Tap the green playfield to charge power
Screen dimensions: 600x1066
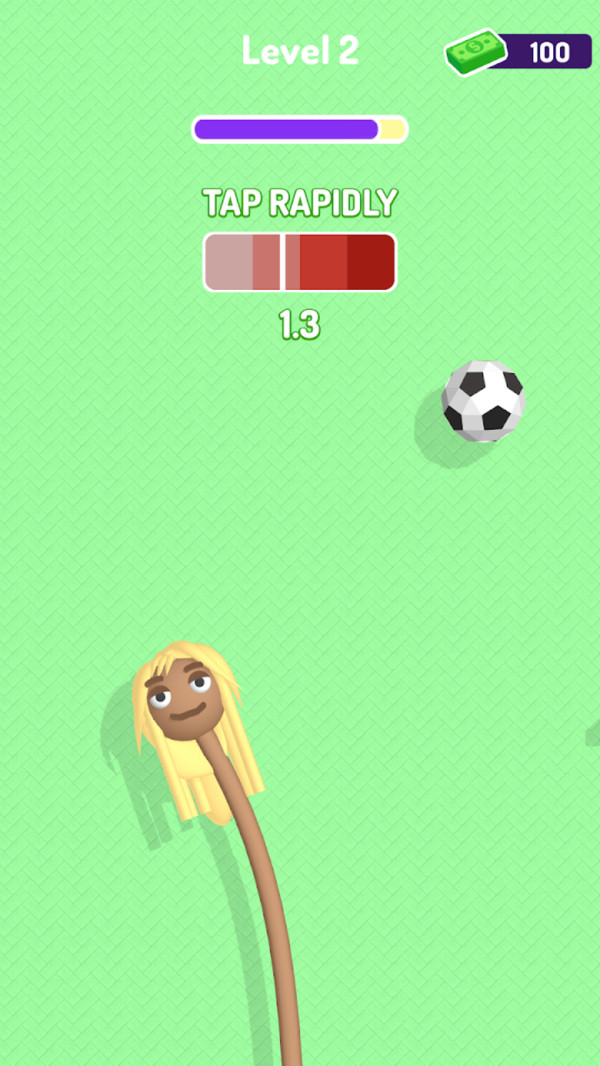pos(400,620)
